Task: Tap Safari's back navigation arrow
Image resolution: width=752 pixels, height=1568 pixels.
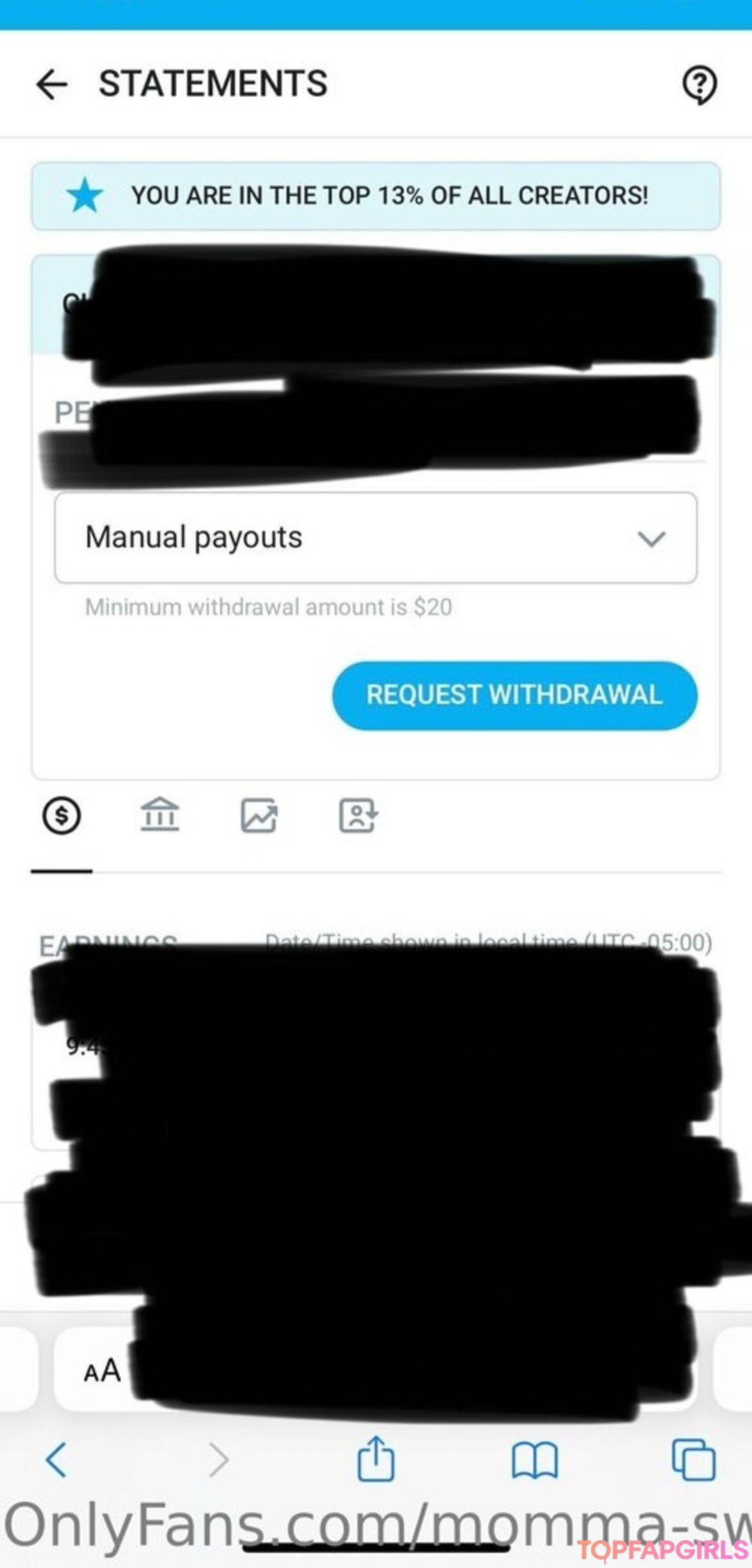Action: click(56, 1459)
